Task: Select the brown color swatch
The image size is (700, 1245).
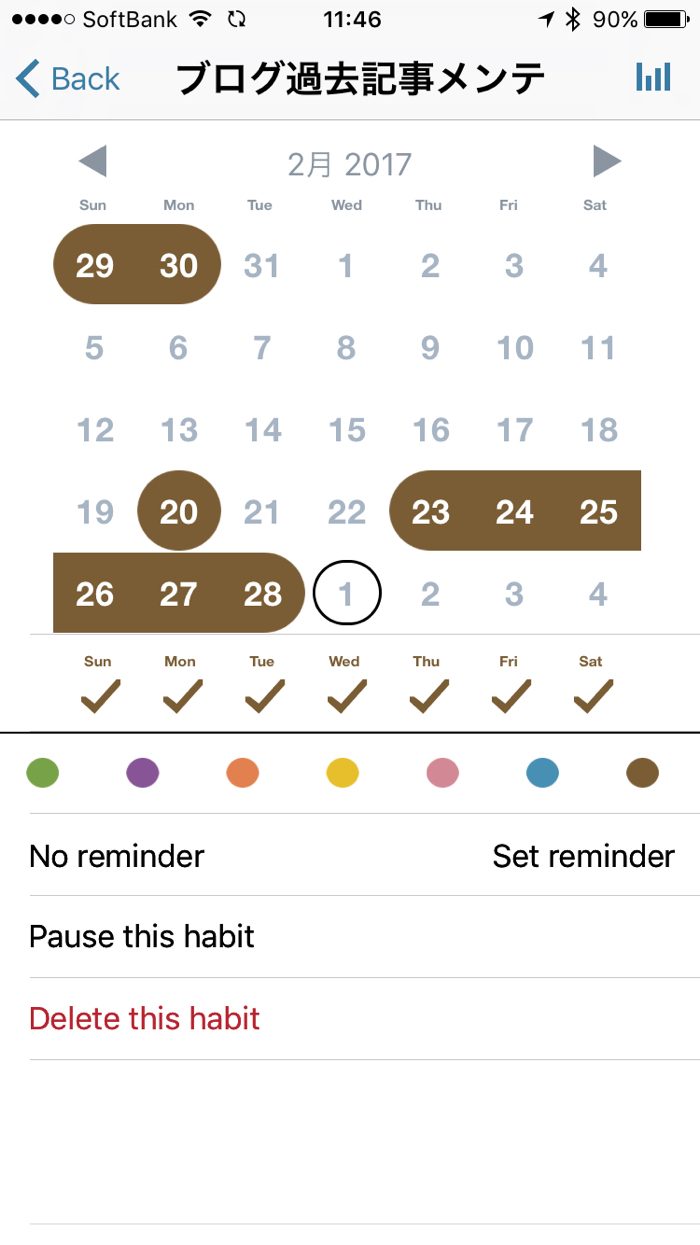Action: pos(642,773)
